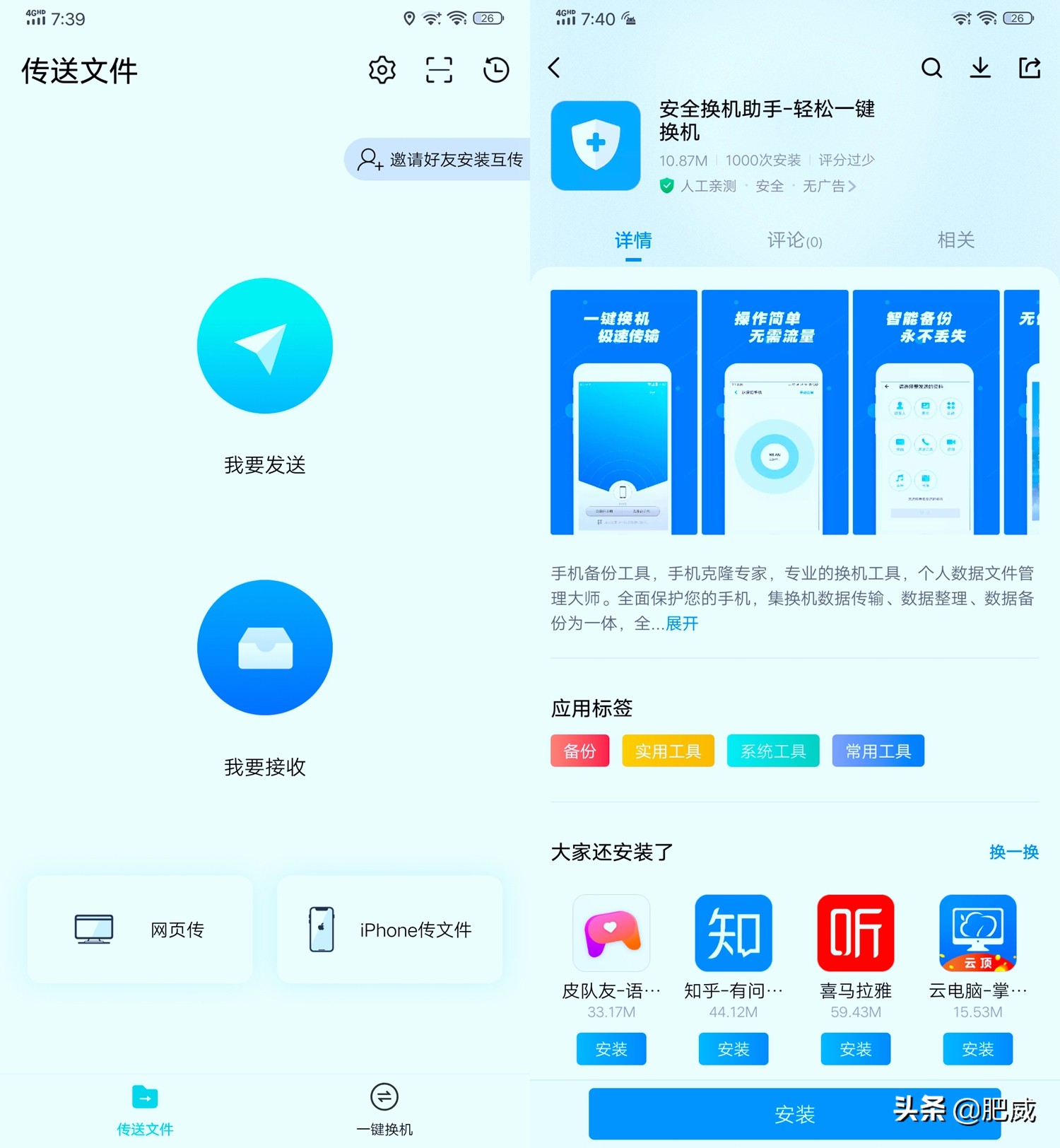The height and width of the screenshot is (1148, 1060).
Task: Open iPhone传文件 card
Action: [390, 929]
